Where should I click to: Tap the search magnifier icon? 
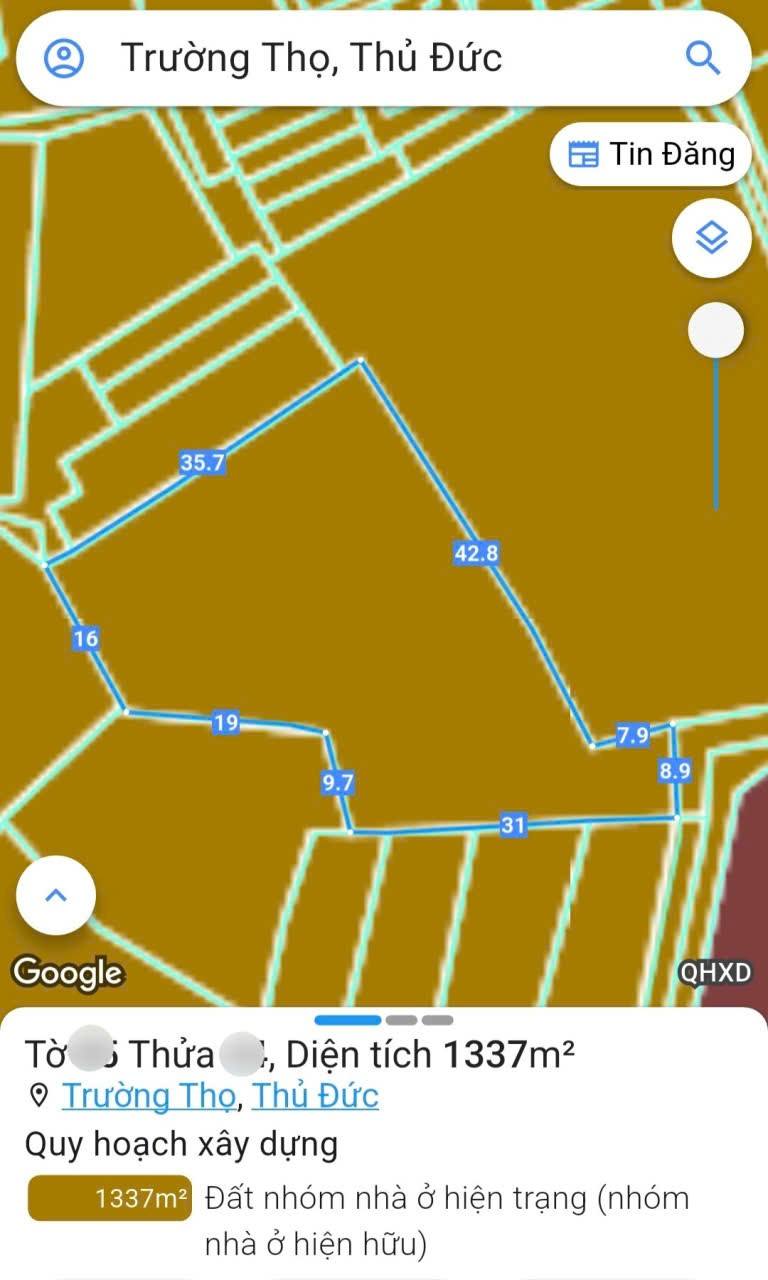pos(703,59)
